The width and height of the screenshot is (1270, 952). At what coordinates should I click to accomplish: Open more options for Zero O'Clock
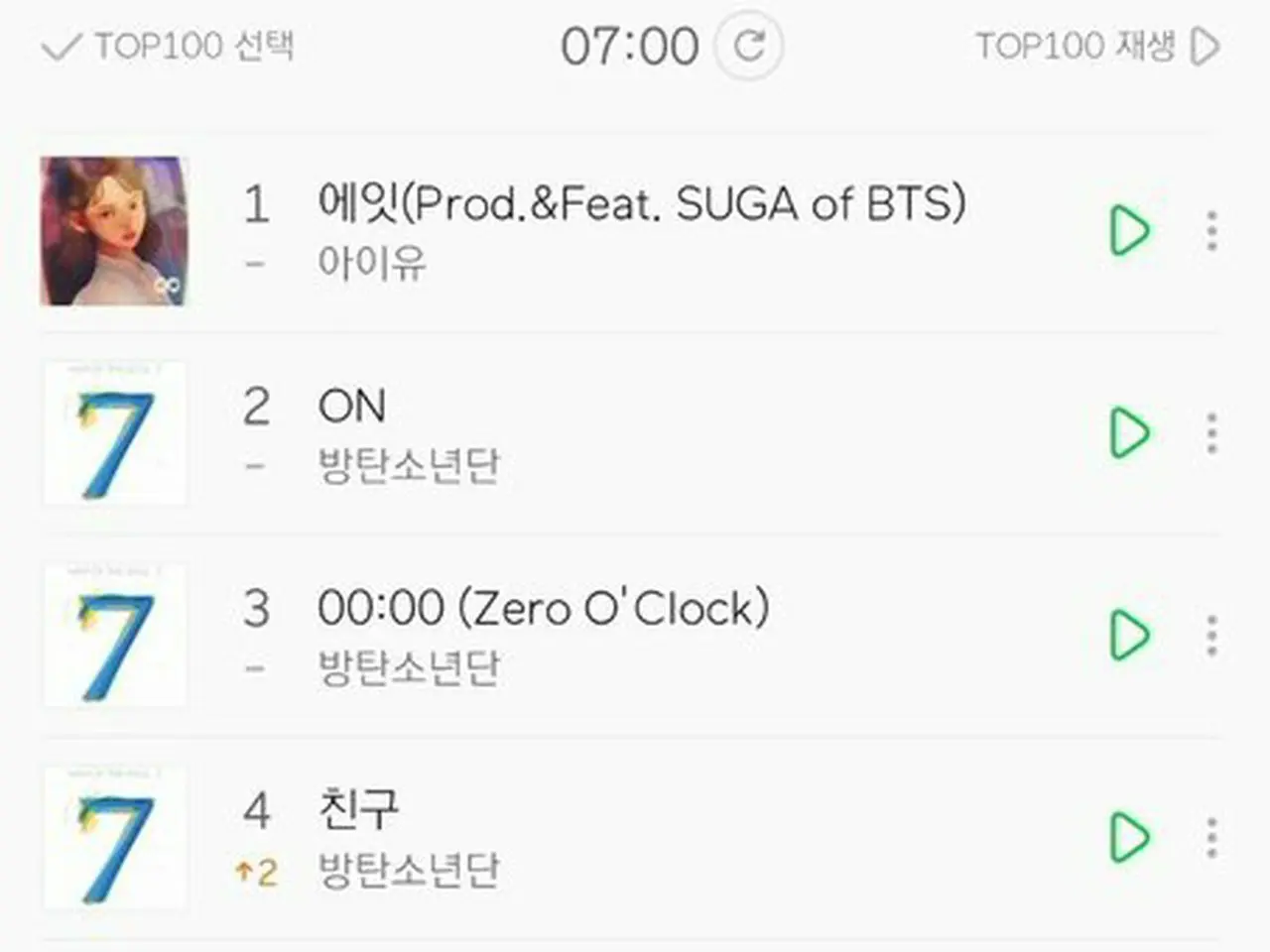click(1211, 636)
